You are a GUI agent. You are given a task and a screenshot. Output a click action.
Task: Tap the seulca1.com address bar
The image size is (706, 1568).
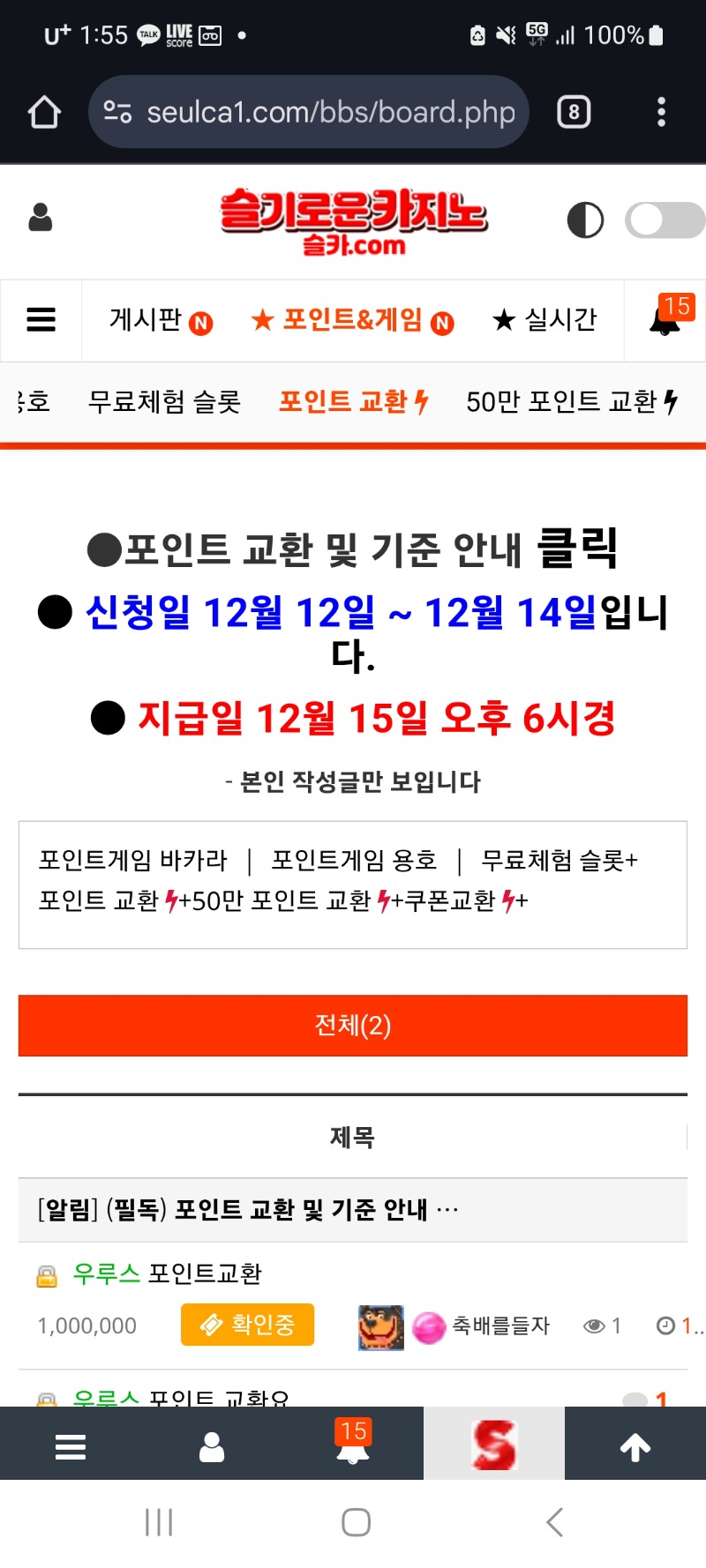(x=309, y=112)
